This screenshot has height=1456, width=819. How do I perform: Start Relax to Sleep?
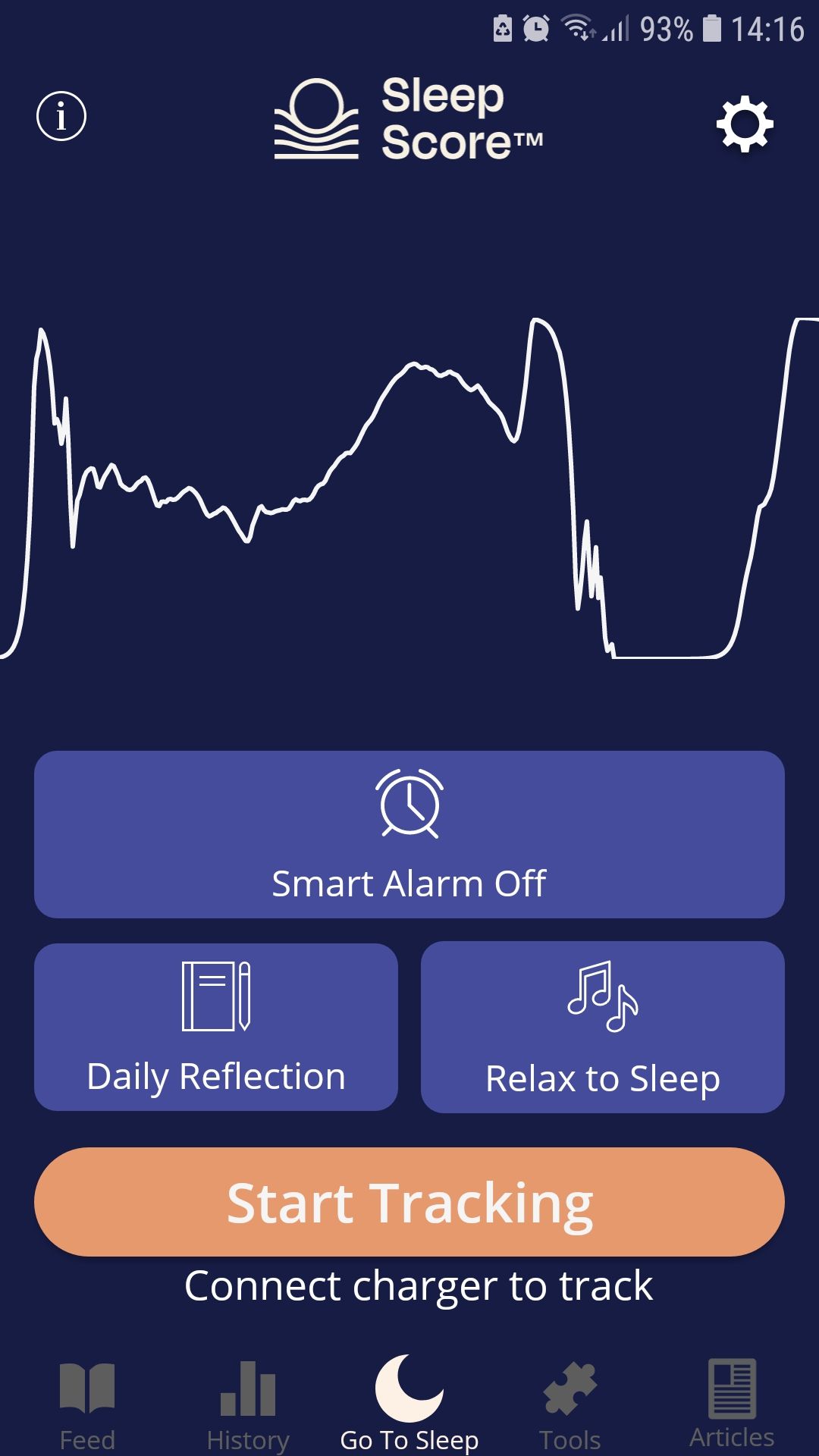click(603, 1028)
